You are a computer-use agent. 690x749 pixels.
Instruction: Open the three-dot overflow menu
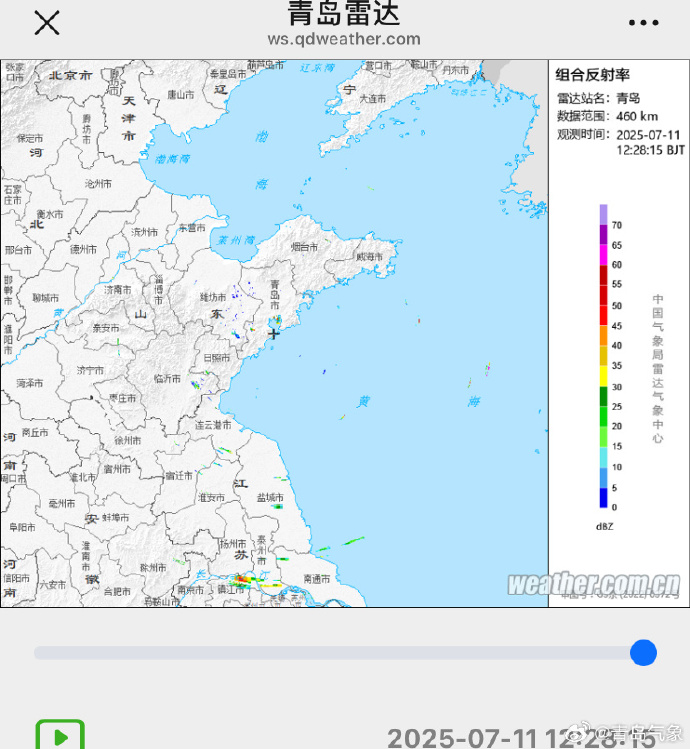643,23
